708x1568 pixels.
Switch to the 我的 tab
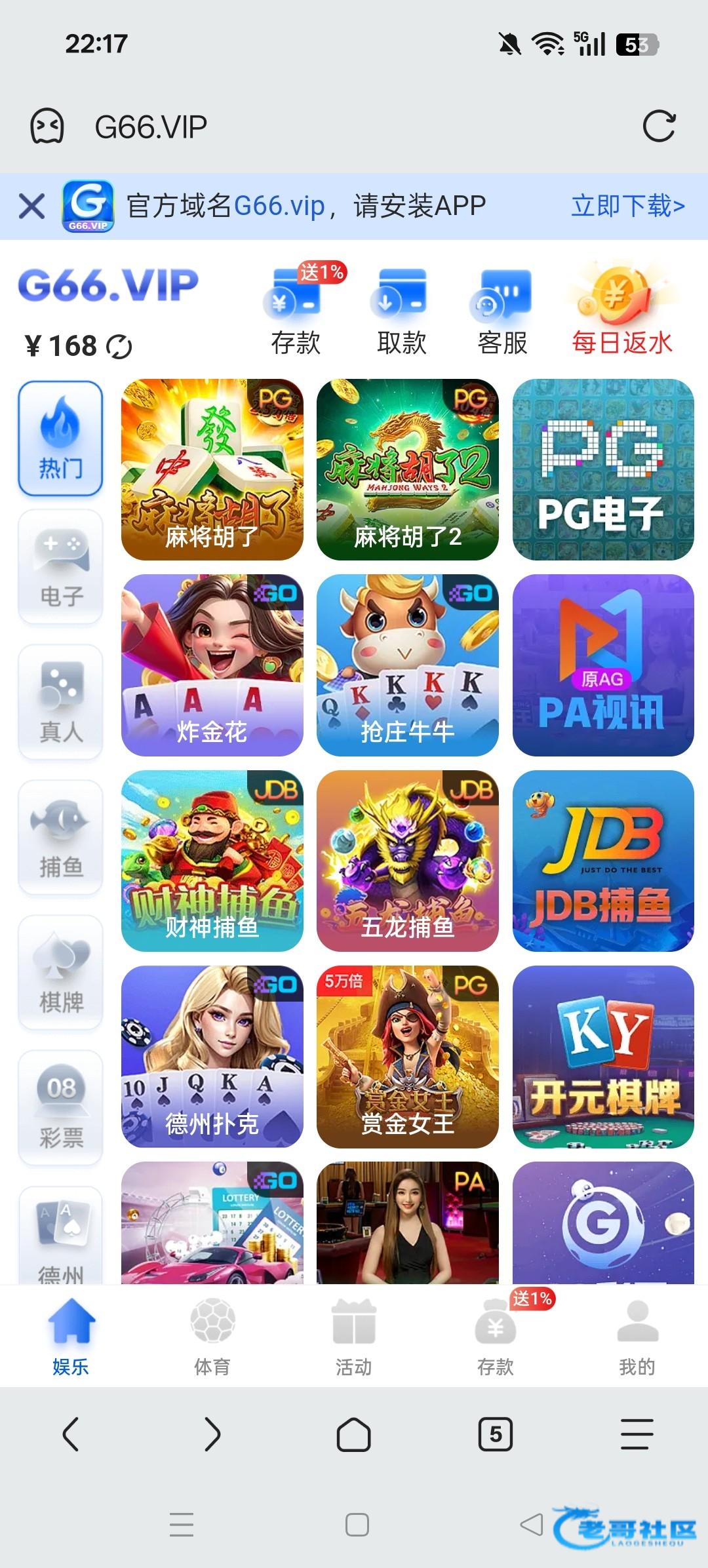[637, 1337]
